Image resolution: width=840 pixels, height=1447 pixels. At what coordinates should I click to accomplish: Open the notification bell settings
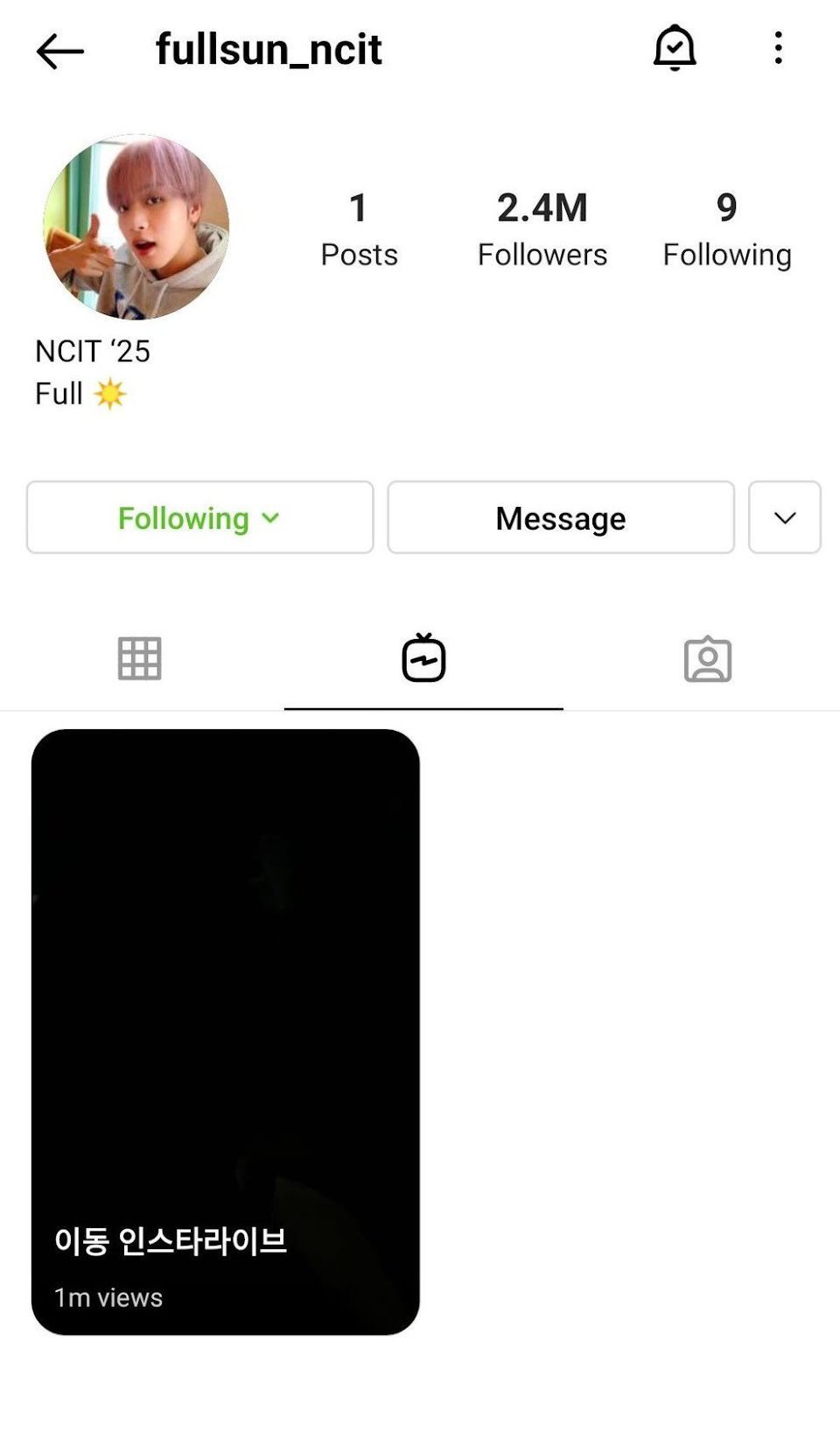pos(675,48)
